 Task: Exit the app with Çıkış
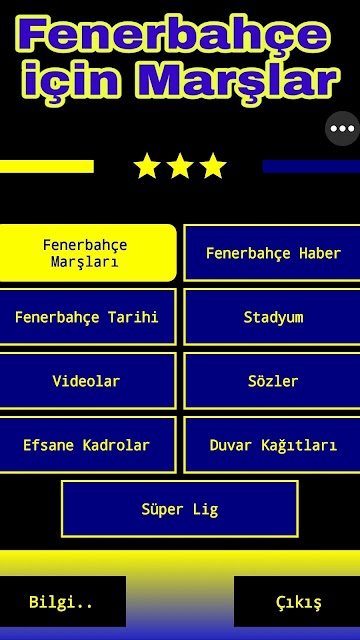tap(297, 602)
